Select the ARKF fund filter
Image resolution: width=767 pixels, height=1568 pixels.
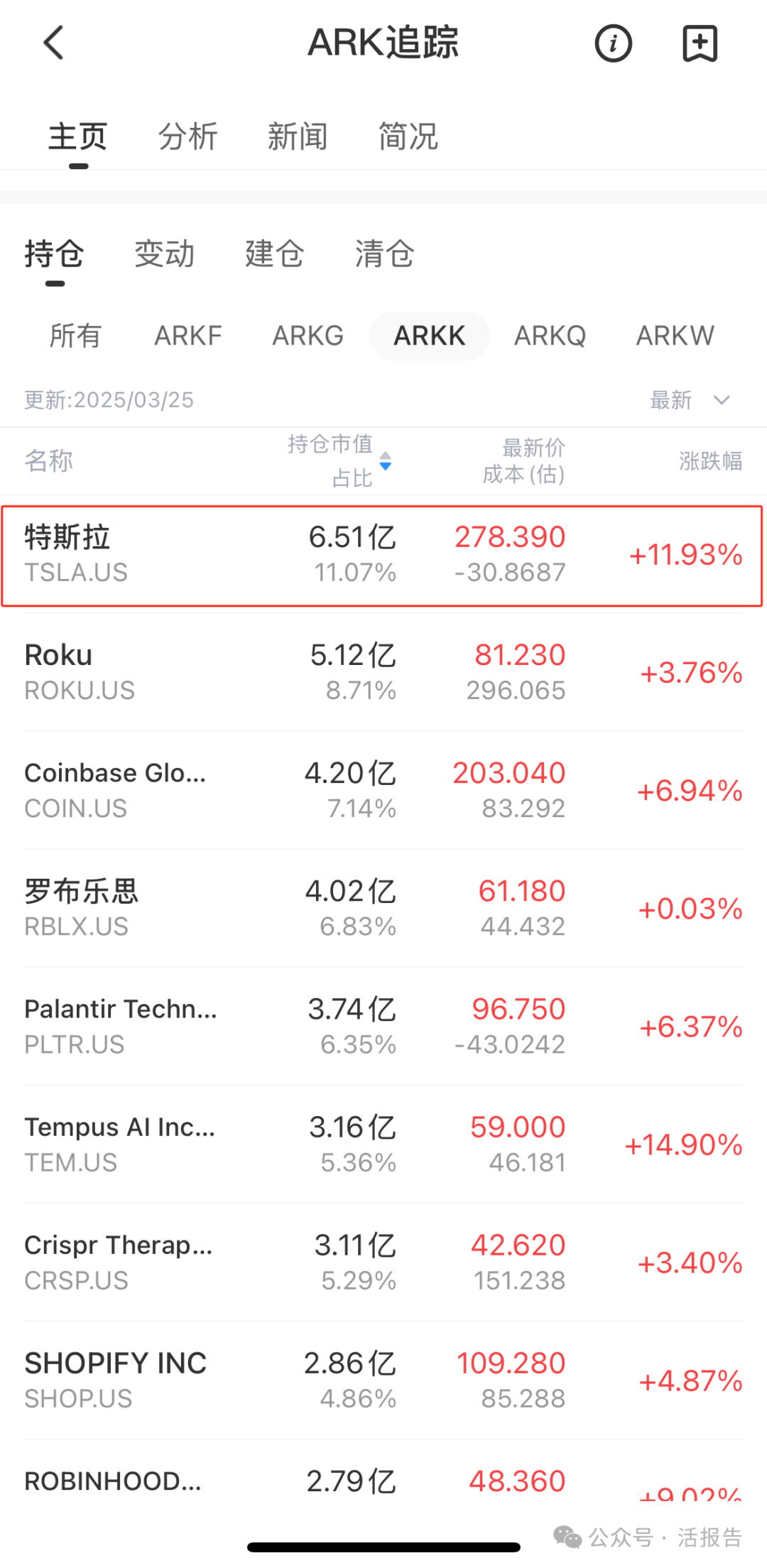click(x=187, y=335)
